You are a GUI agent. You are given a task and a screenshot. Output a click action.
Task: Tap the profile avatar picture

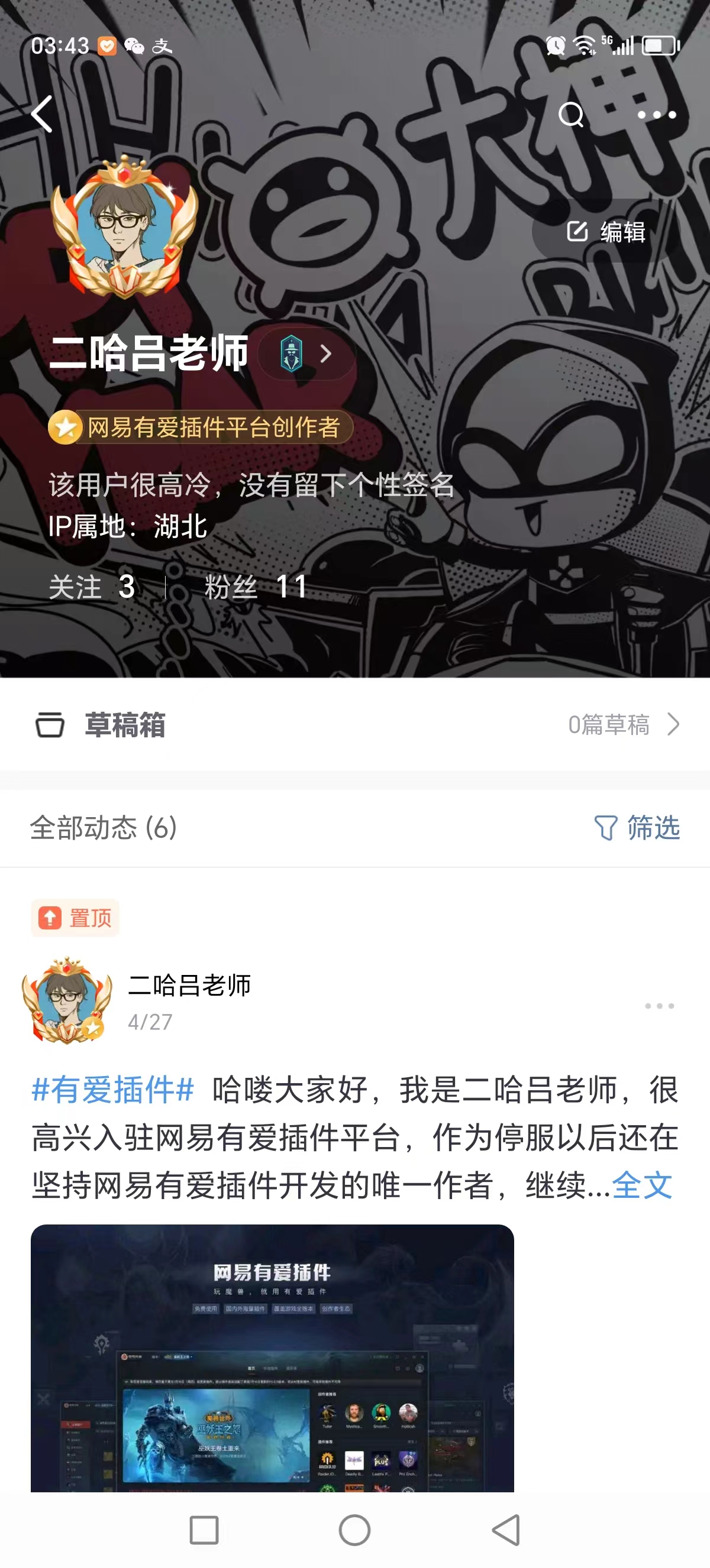[122, 233]
